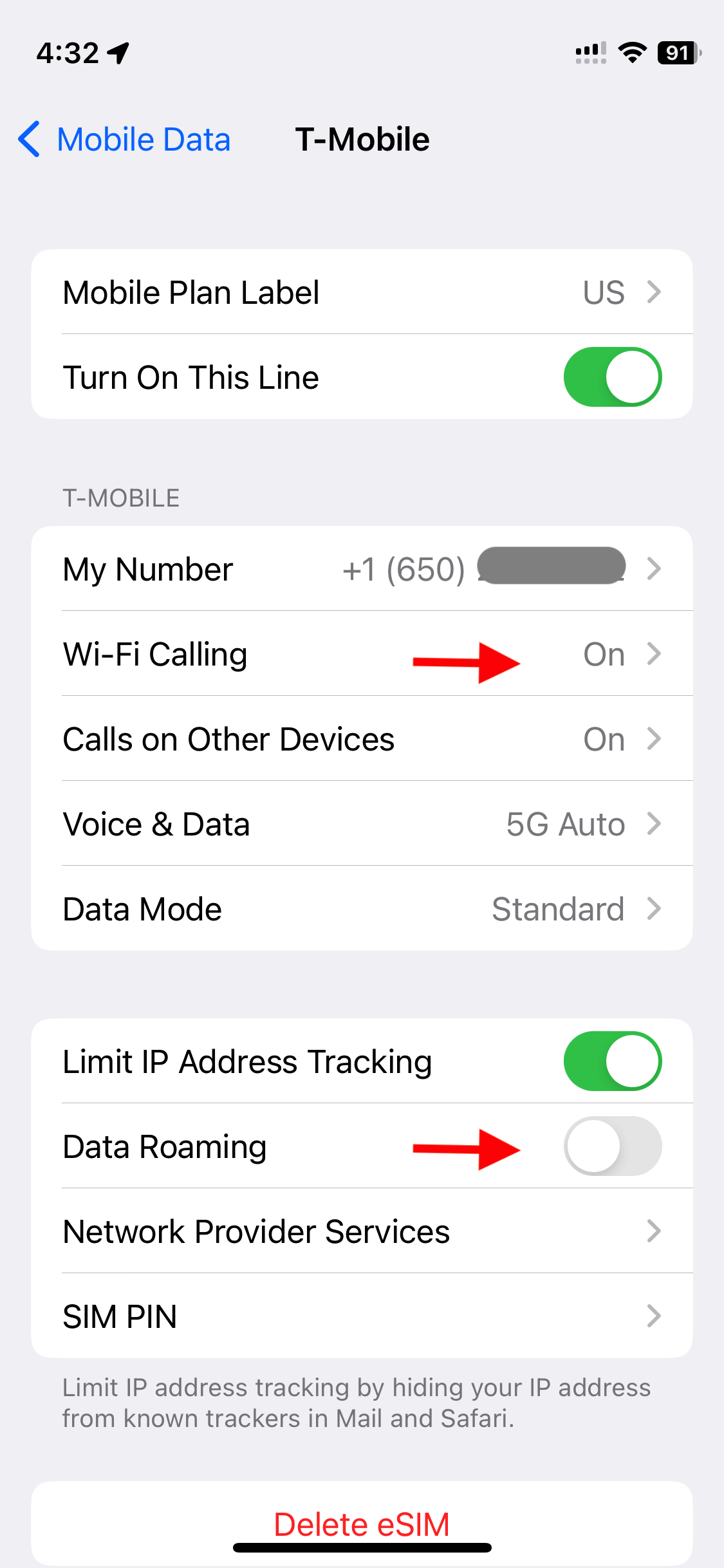Open Voice & Data options
Viewport: 724px width, 1568px height.
point(362,824)
